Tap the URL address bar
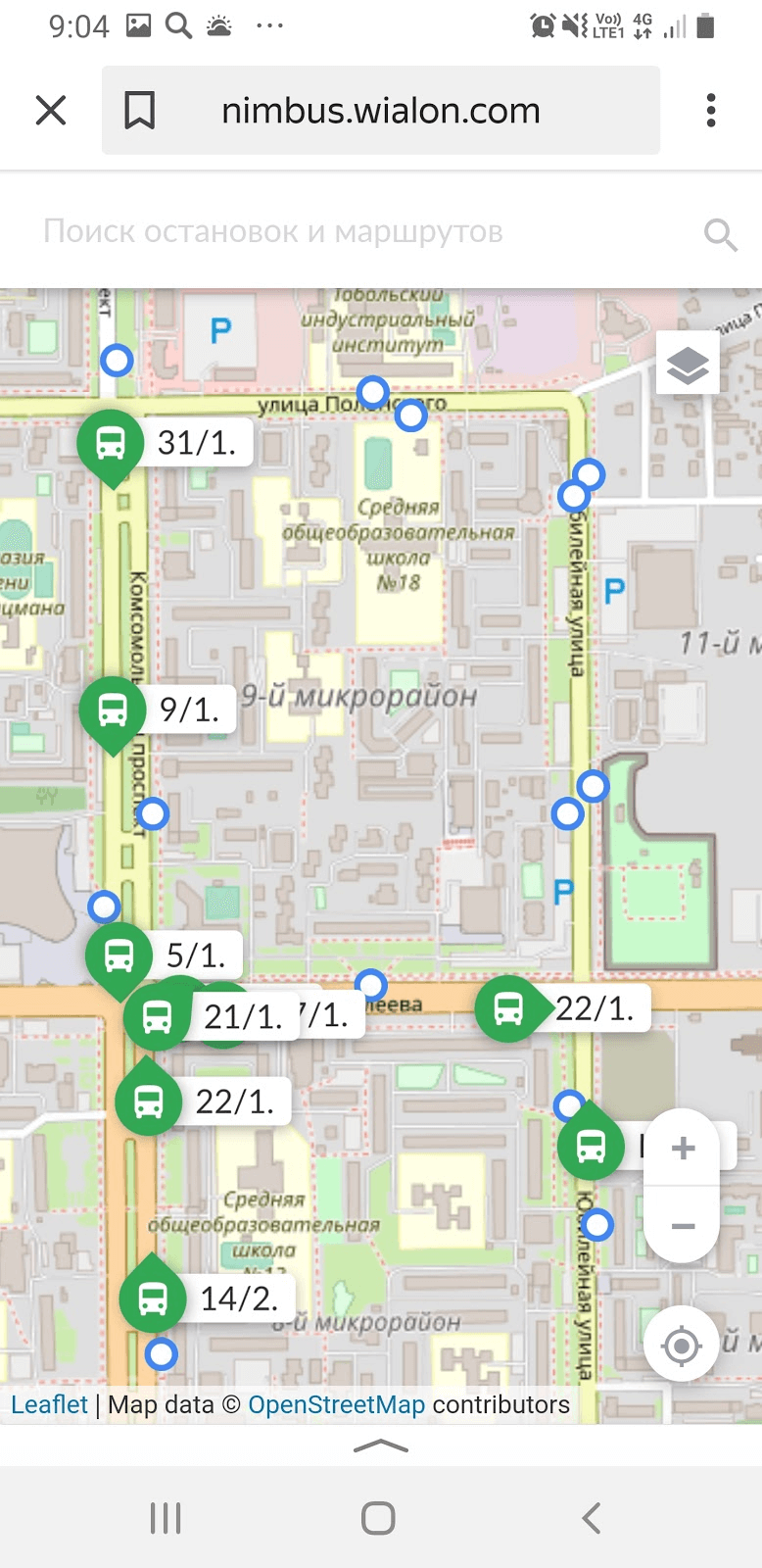 click(381, 111)
